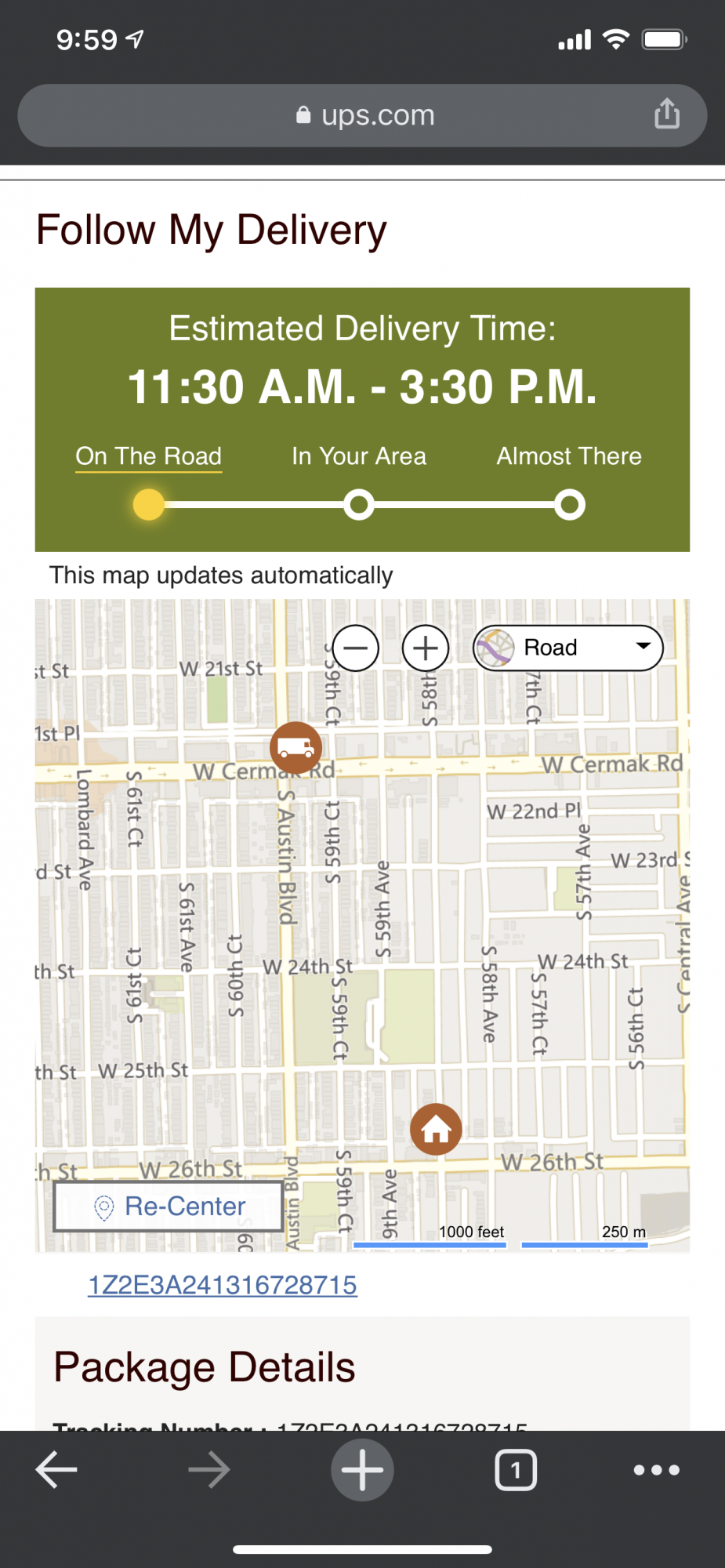This screenshot has width=725, height=1568.
Task: Open the browser overflow menu
Action: pyautogui.click(x=657, y=1469)
